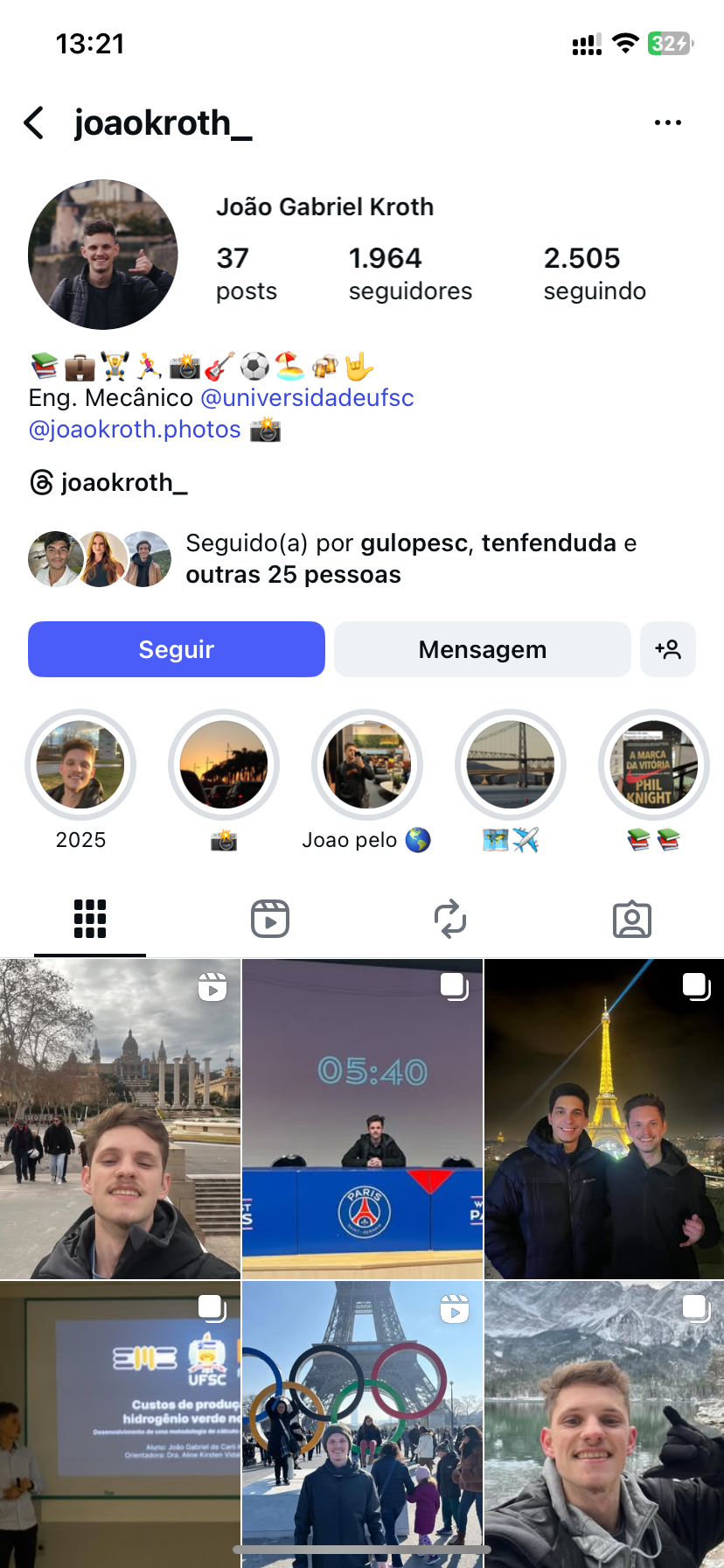Viewport: 724px width, 1568px height.
Task: Open the 1.964 seguidores list
Action: [x=409, y=273]
